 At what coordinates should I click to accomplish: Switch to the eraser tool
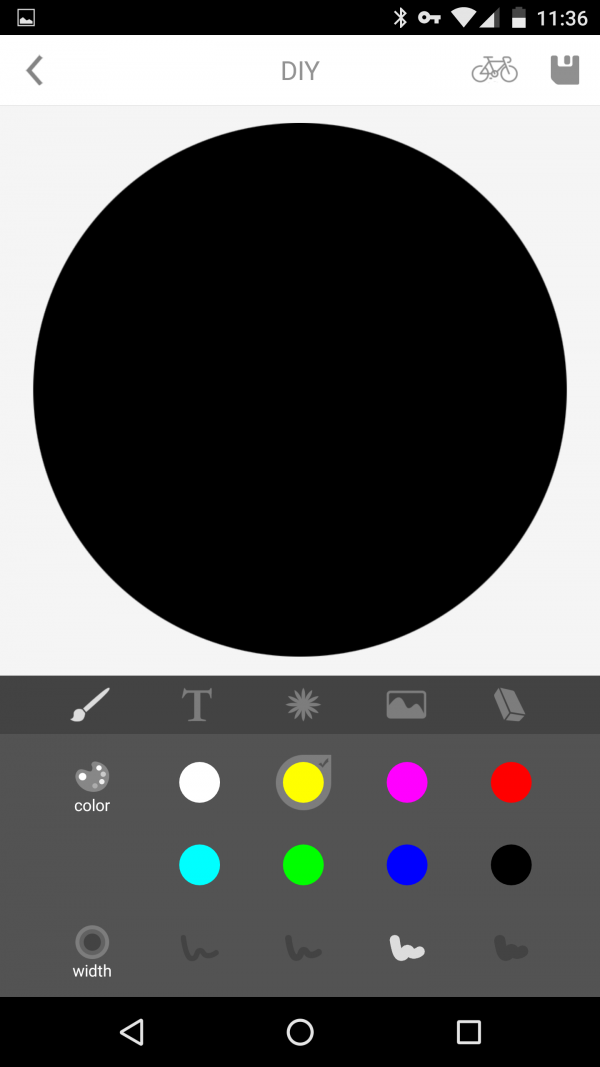click(x=510, y=705)
